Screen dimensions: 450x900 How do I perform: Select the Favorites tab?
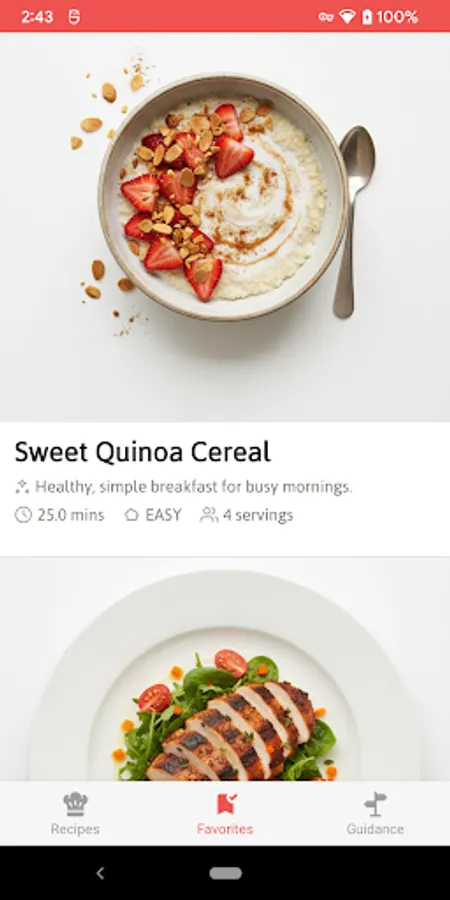coord(225,813)
